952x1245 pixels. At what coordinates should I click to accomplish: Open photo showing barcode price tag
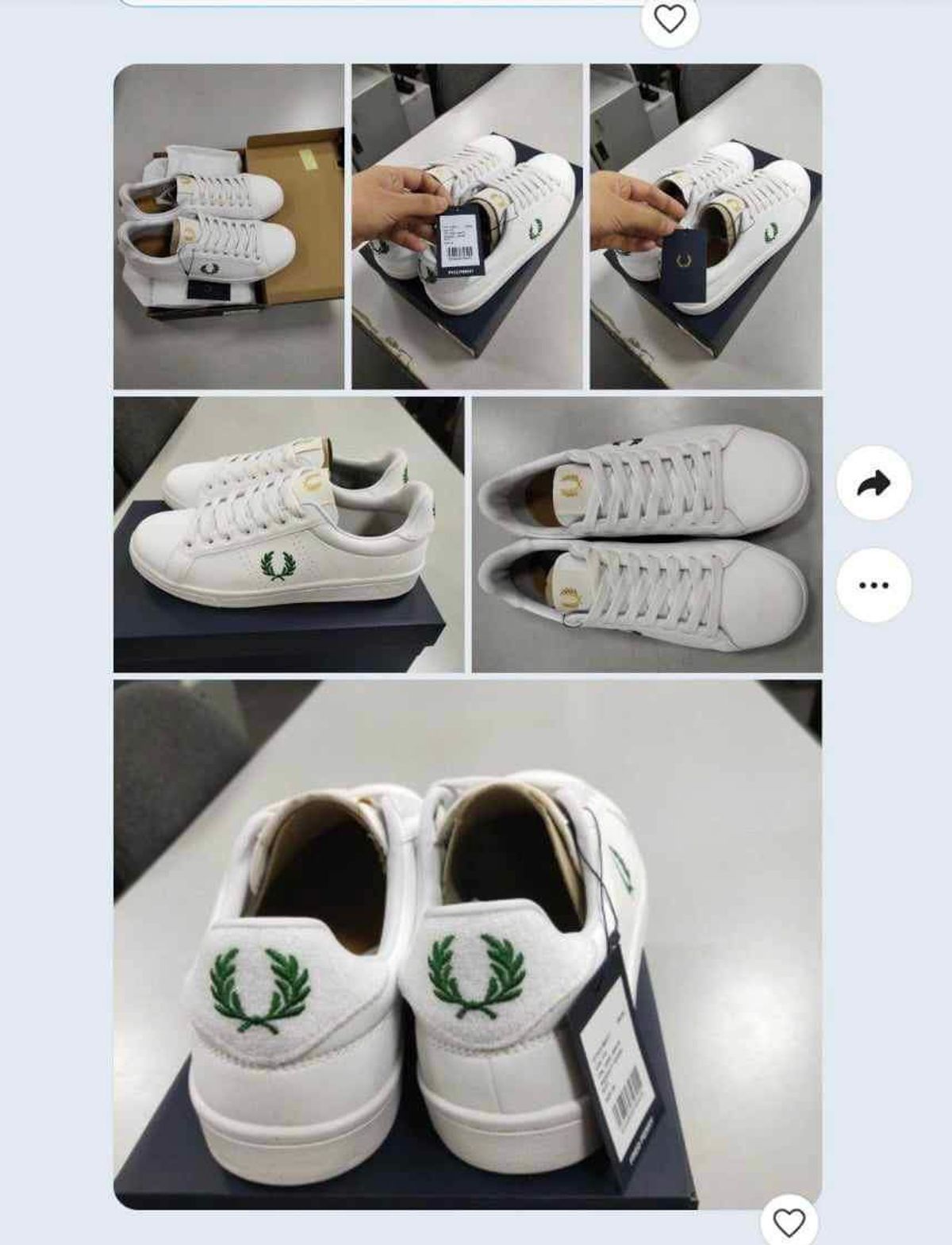tap(466, 226)
